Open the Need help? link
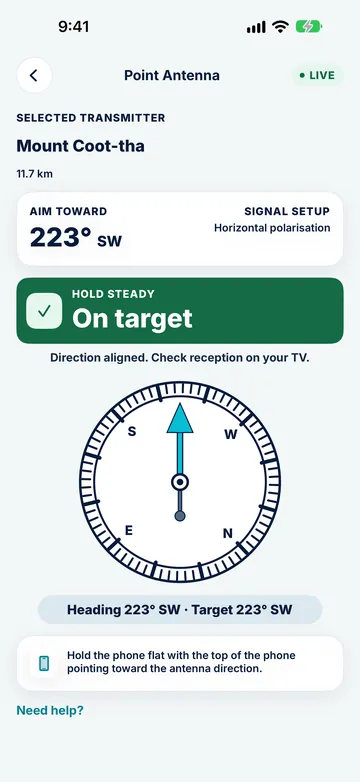360x782 pixels. click(50, 710)
